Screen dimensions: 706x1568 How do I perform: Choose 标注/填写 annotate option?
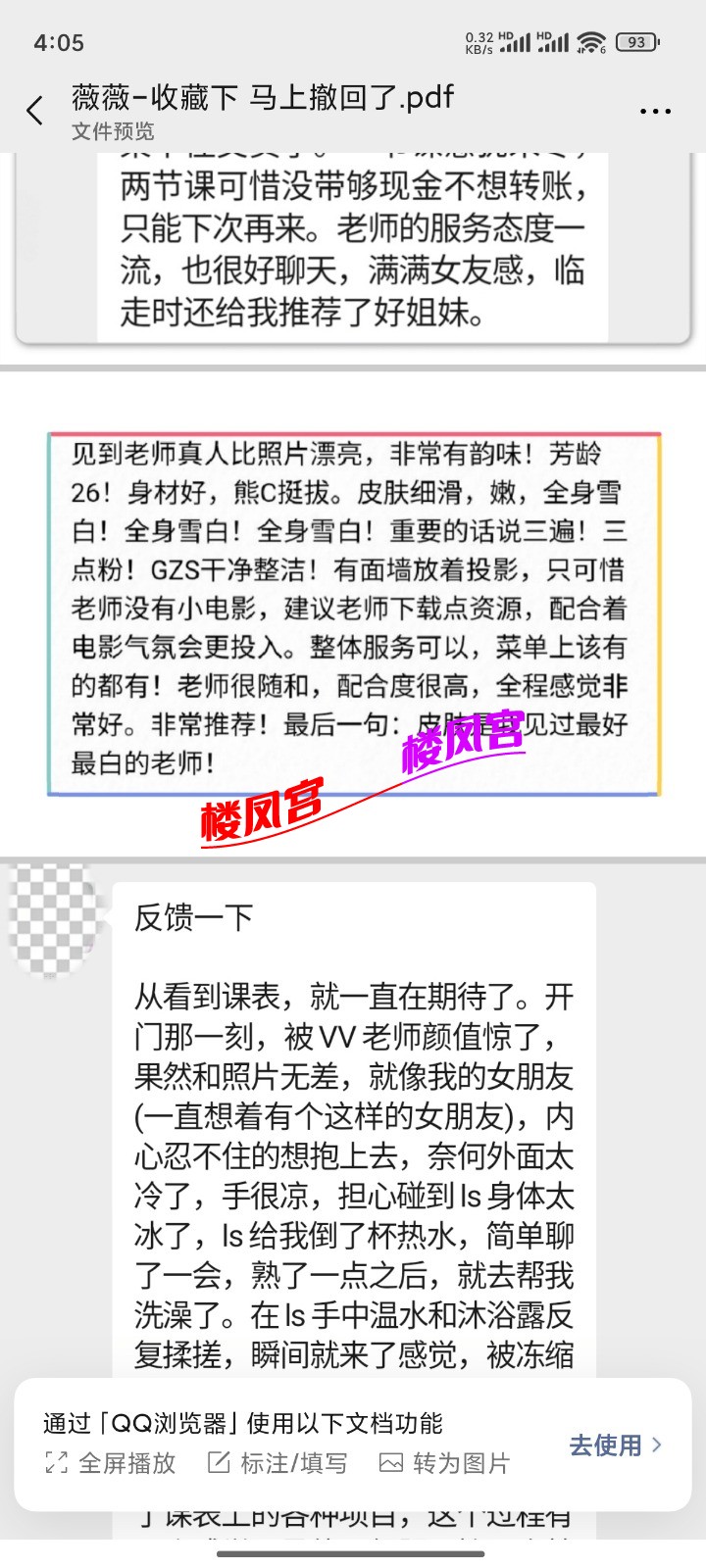(x=277, y=1463)
